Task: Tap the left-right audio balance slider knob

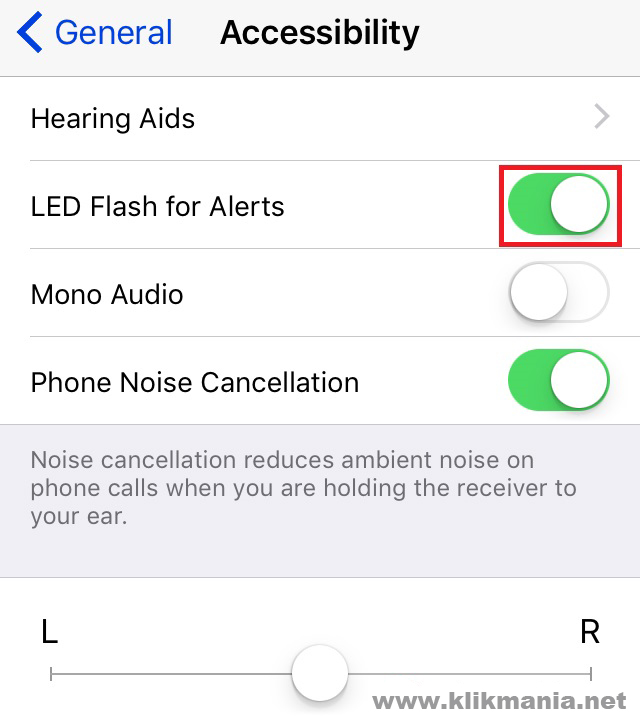Action: coord(320,674)
